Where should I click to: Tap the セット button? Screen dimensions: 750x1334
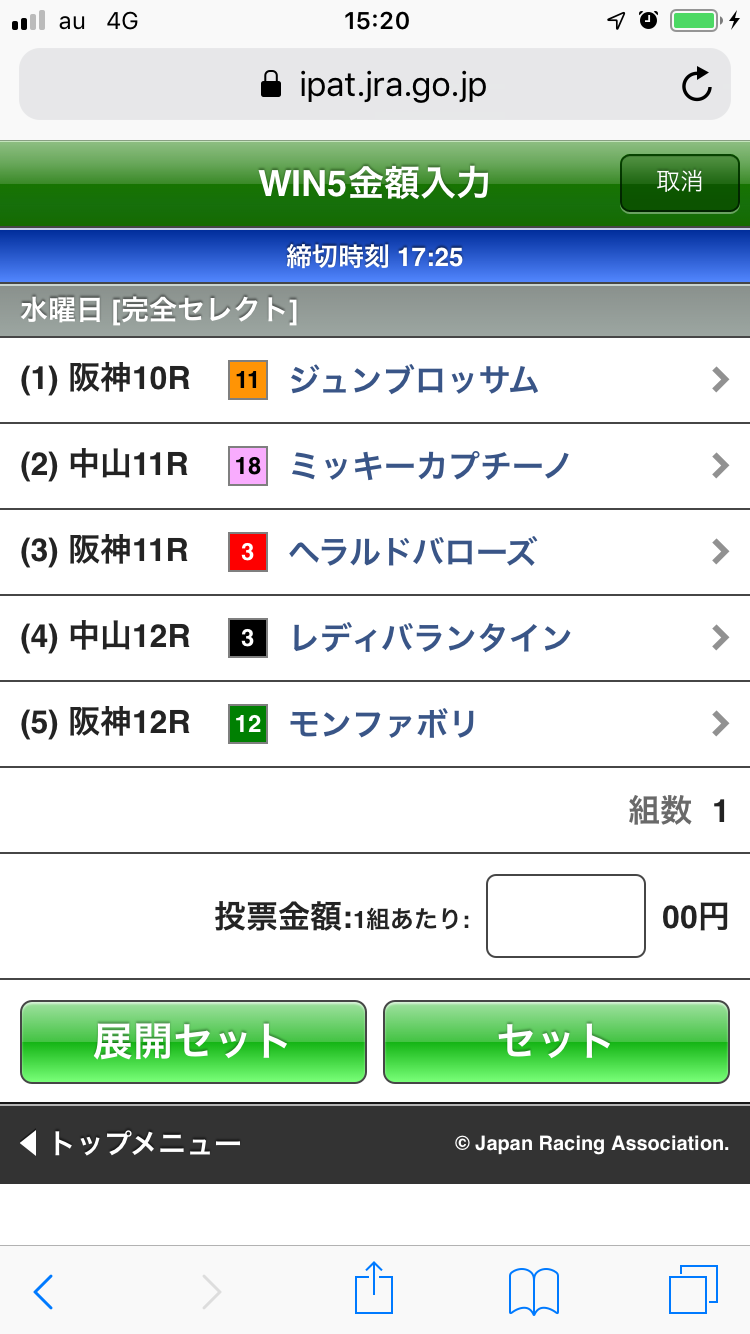tap(556, 1041)
